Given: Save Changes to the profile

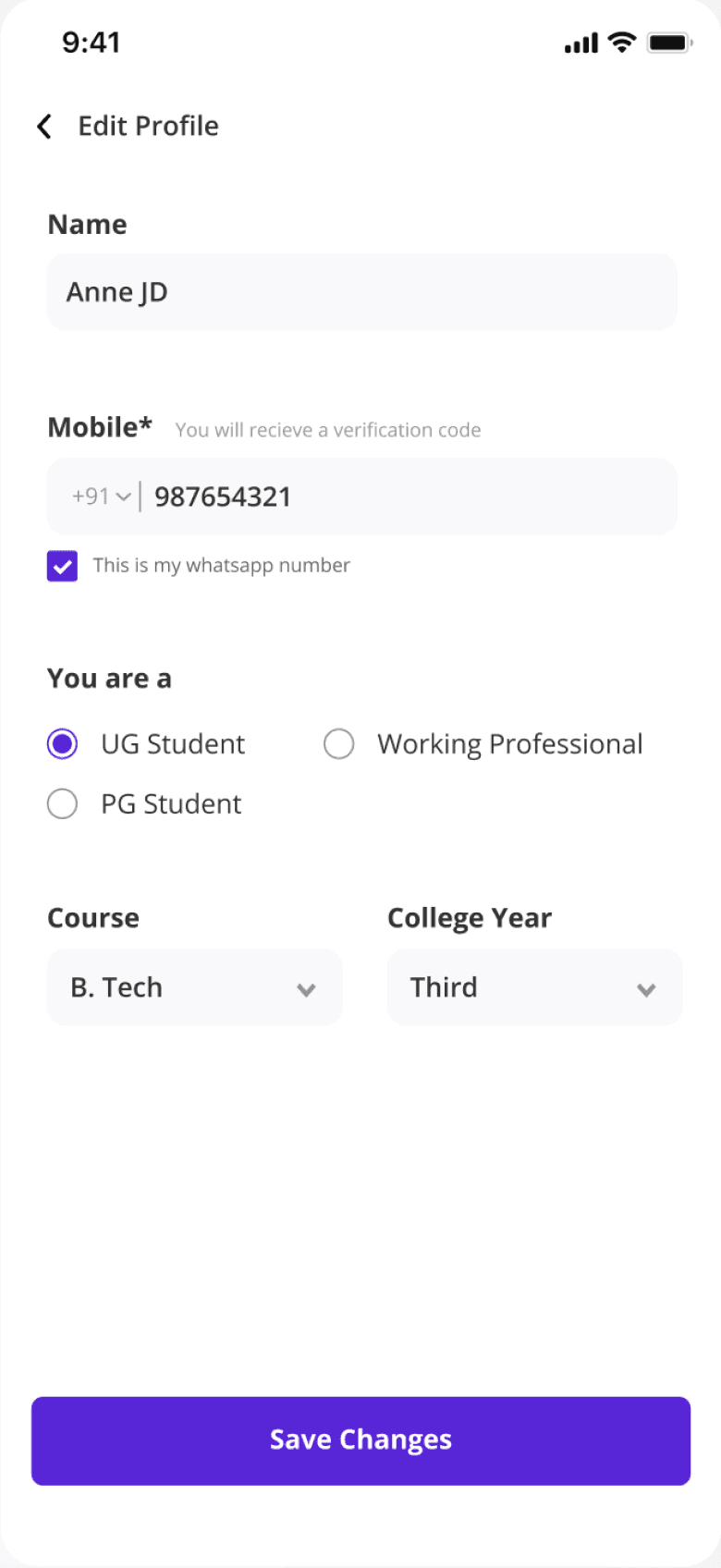Looking at the screenshot, I should tap(360, 1440).
